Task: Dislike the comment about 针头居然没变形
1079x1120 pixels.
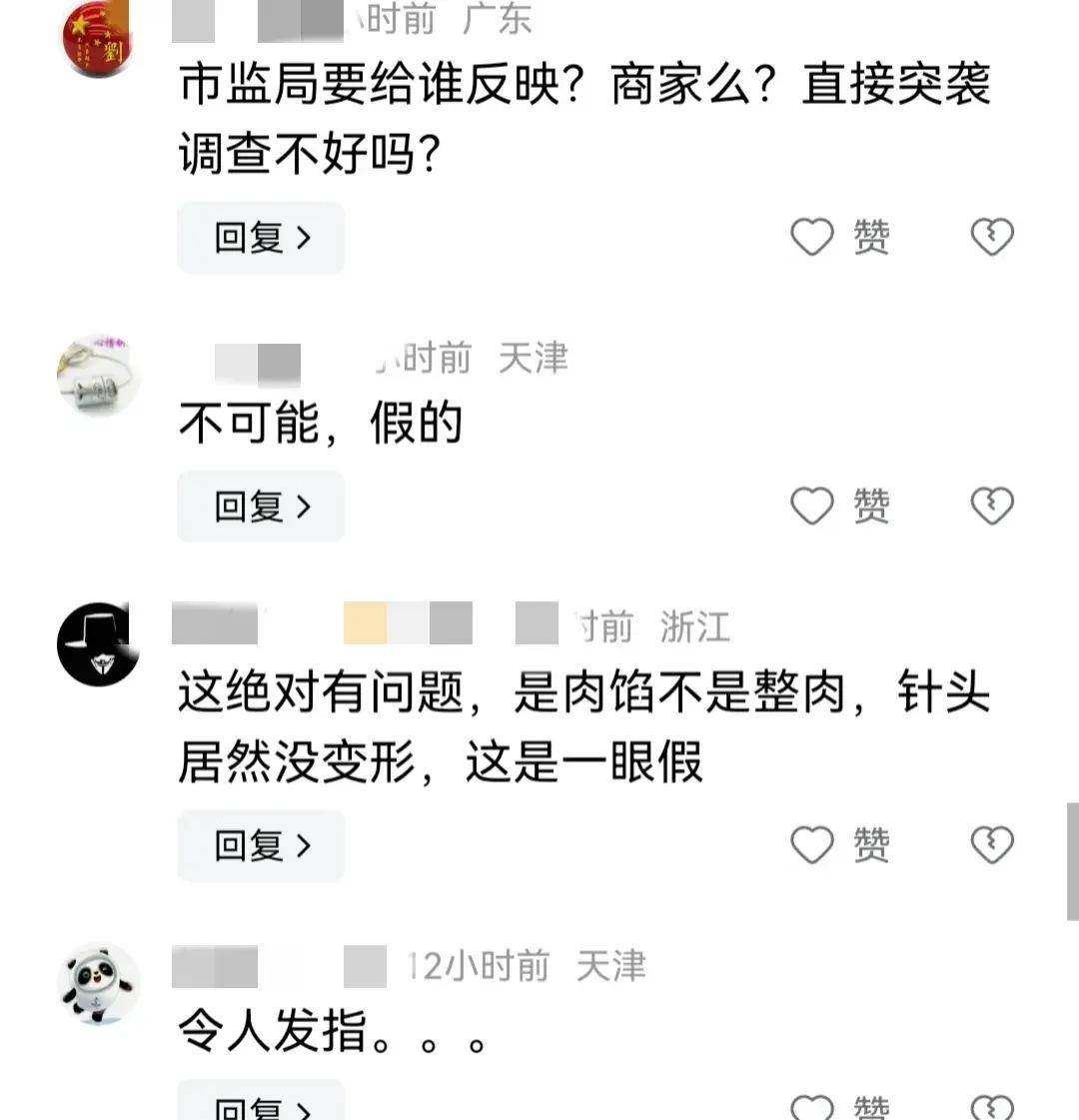Action: (x=992, y=845)
